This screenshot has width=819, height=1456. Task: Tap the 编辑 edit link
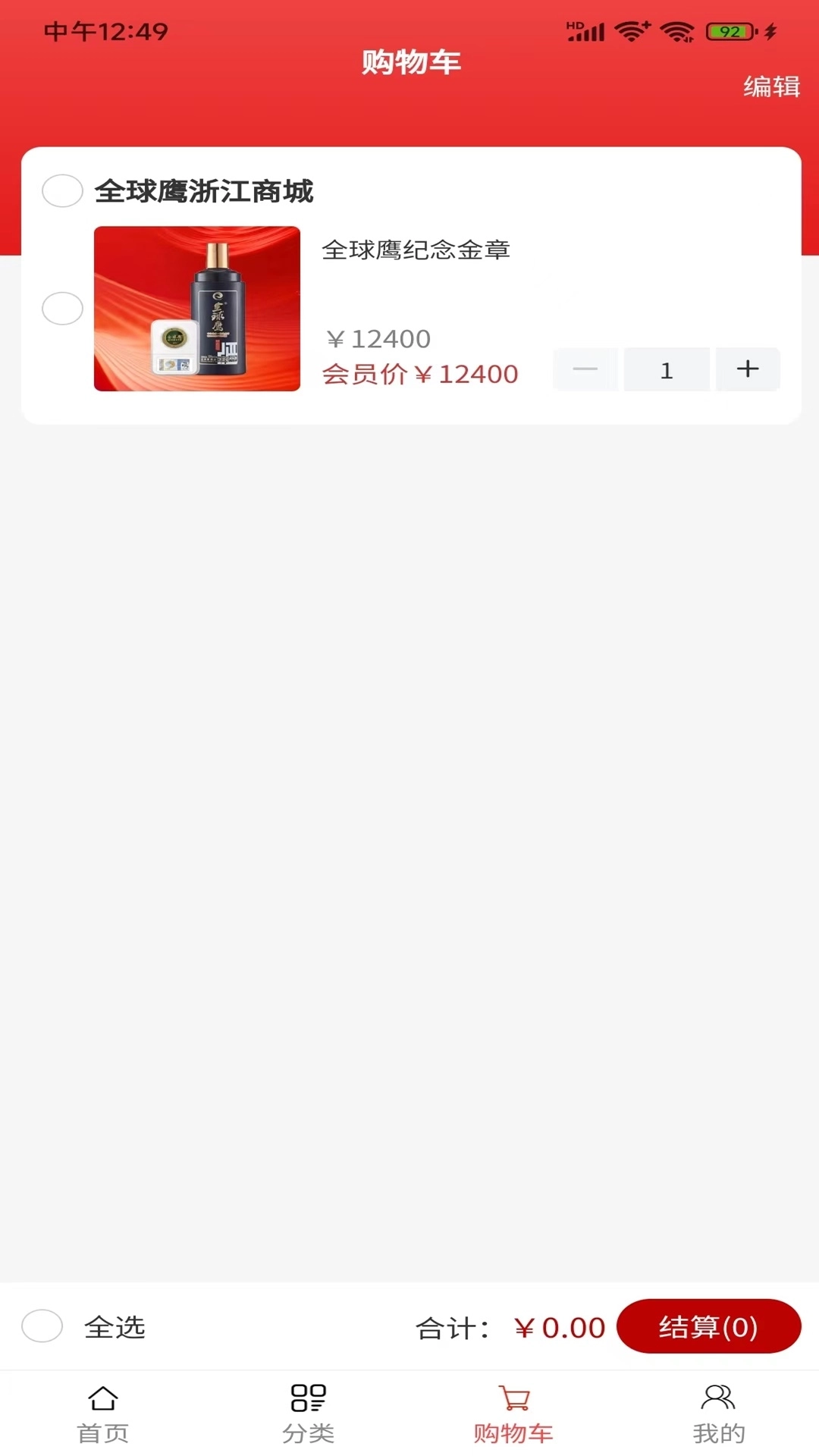pos(770,89)
